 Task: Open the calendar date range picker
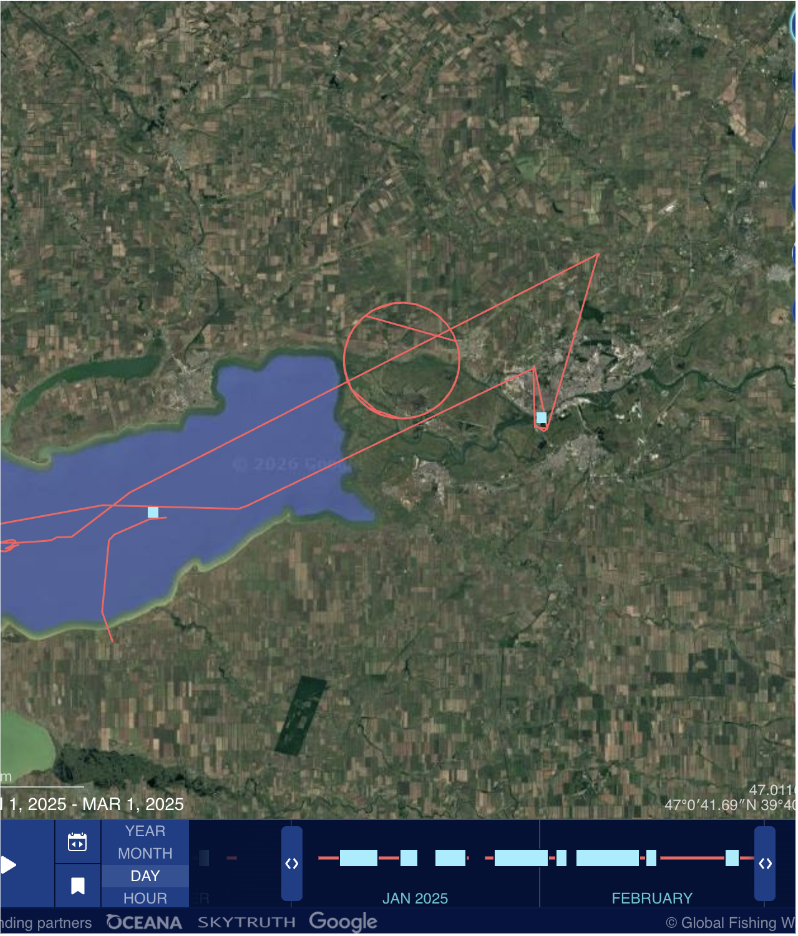pos(77,842)
